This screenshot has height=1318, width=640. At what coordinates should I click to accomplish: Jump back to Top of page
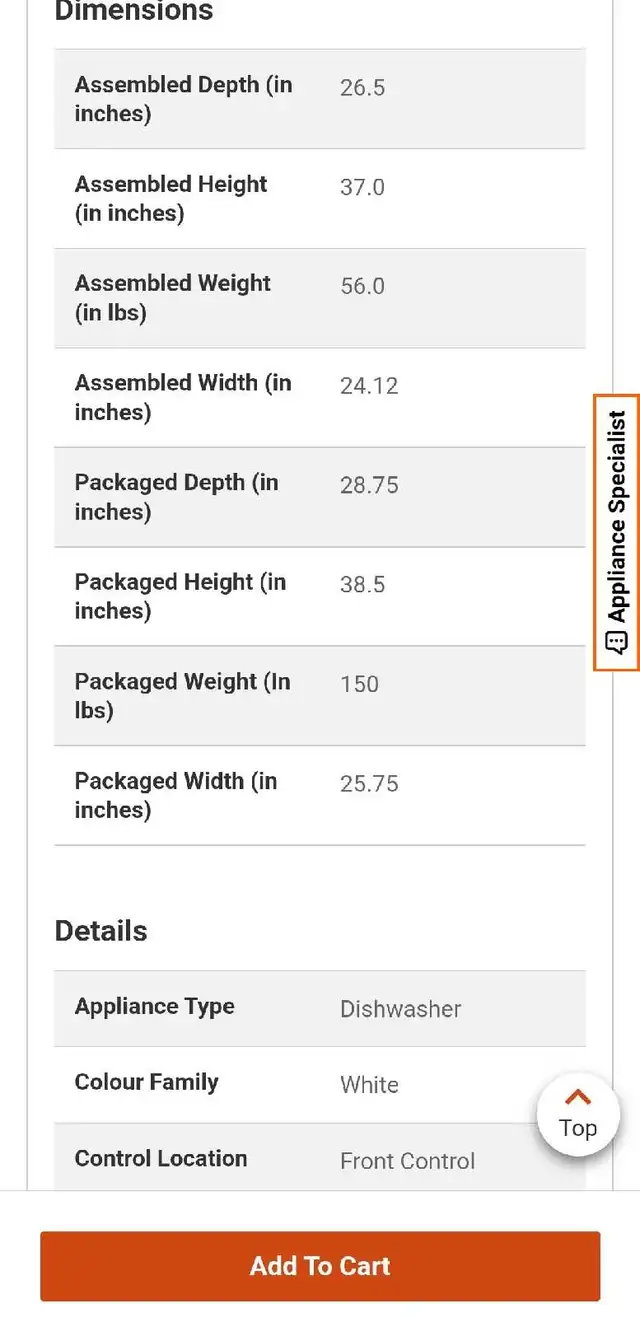click(578, 1114)
